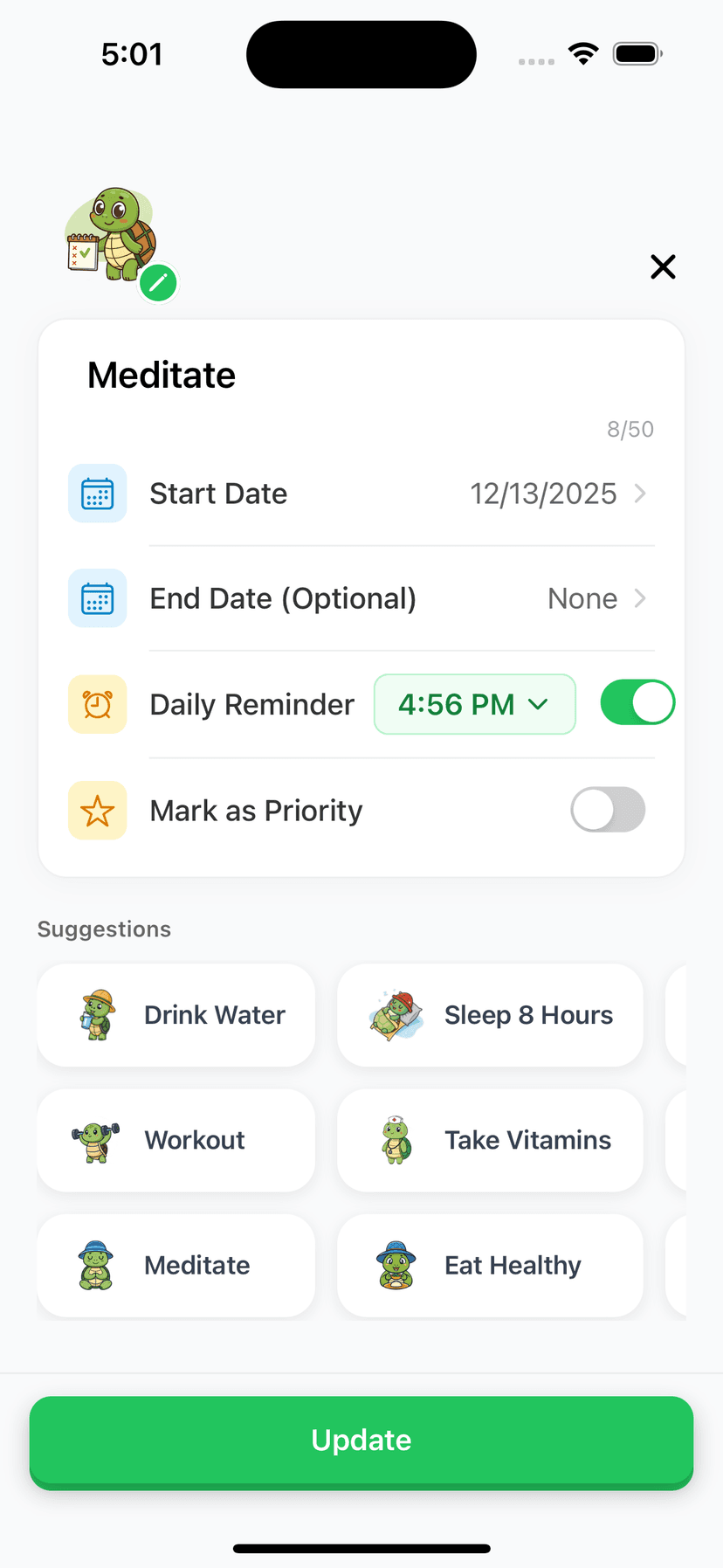Select the Eat Healthy suggestion
This screenshot has height=1568, width=723.
pos(489,1265)
